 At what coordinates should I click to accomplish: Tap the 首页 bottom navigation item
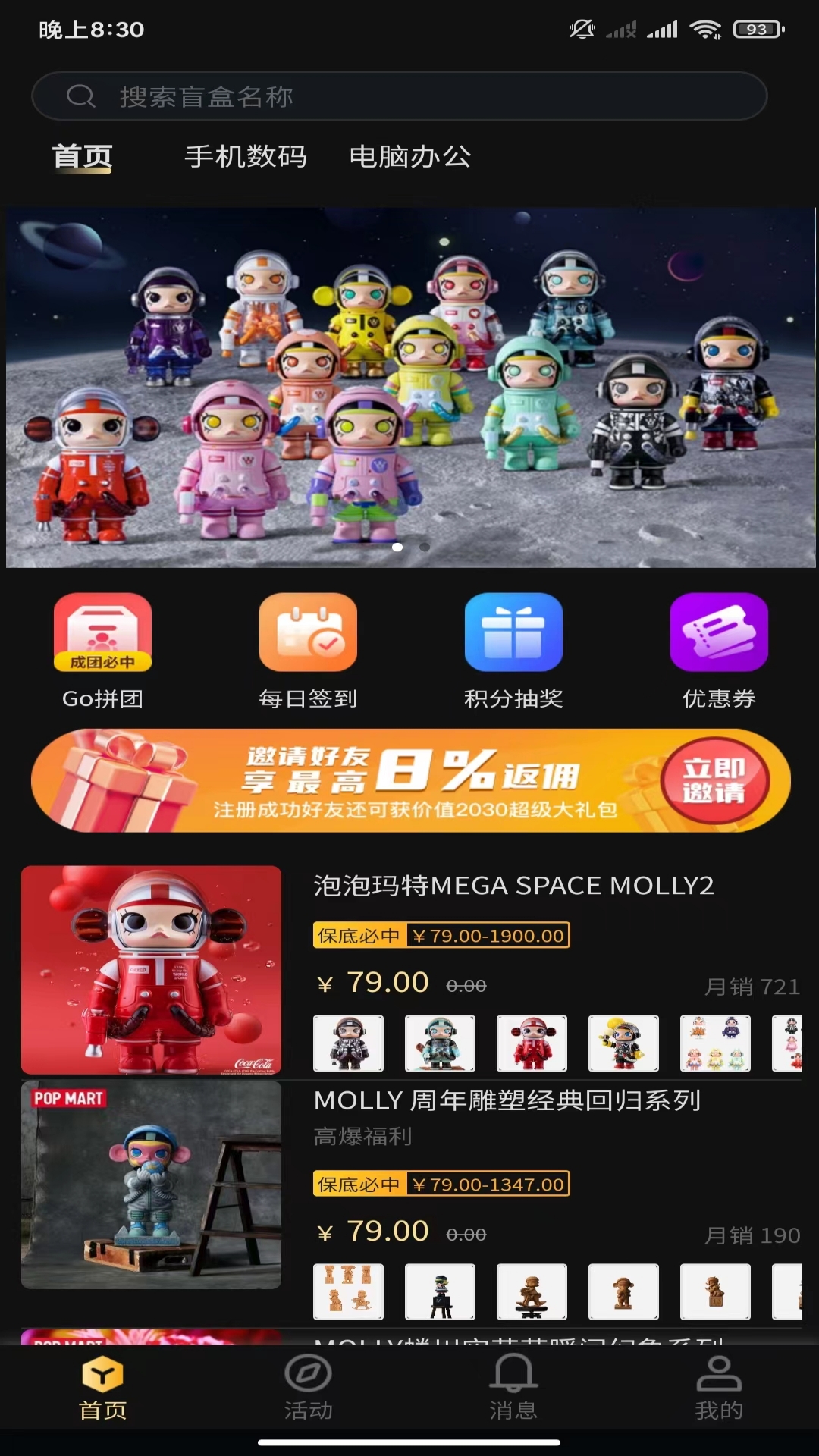tap(102, 1388)
